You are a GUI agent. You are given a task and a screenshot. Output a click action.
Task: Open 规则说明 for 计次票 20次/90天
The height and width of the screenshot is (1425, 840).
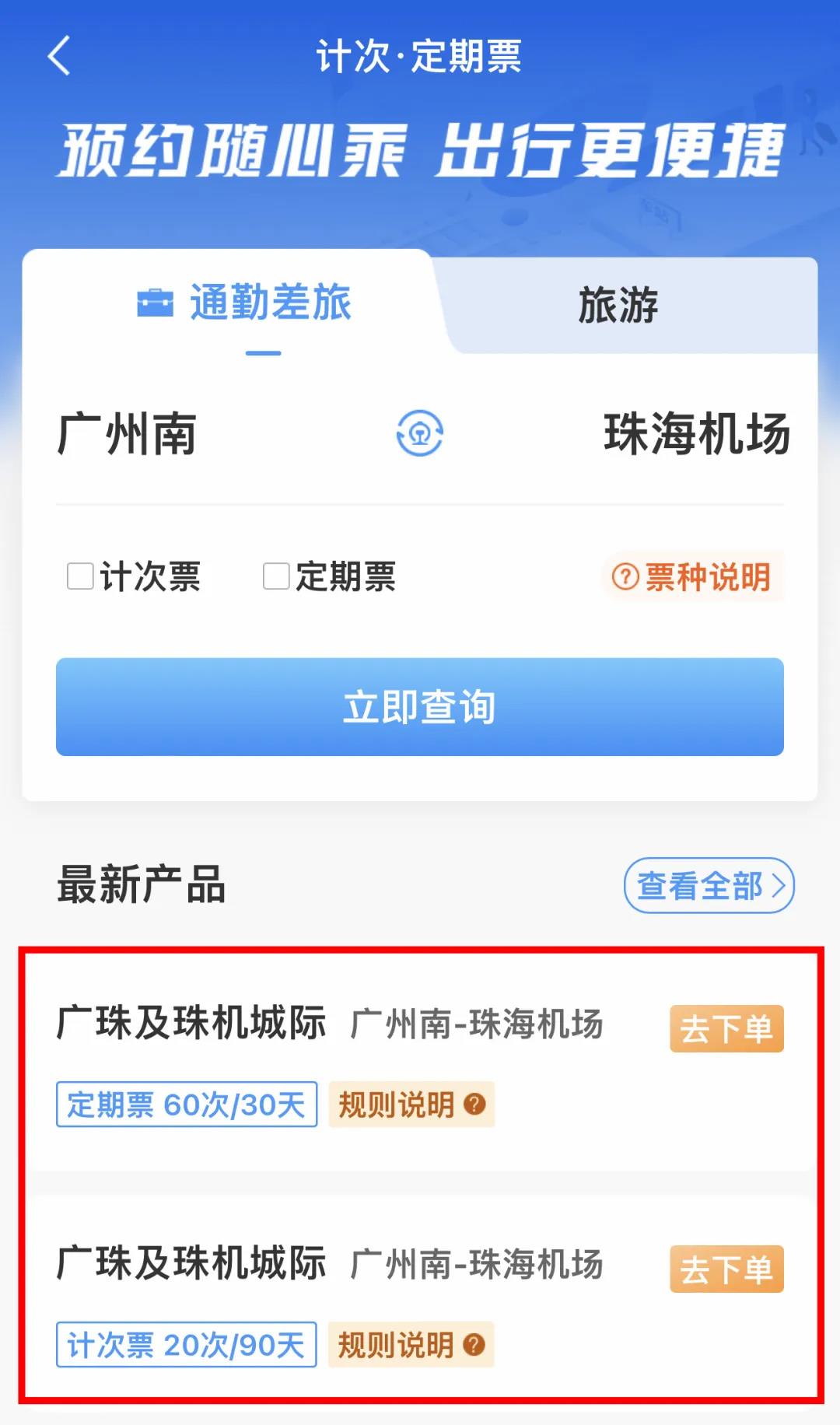[411, 1345]
